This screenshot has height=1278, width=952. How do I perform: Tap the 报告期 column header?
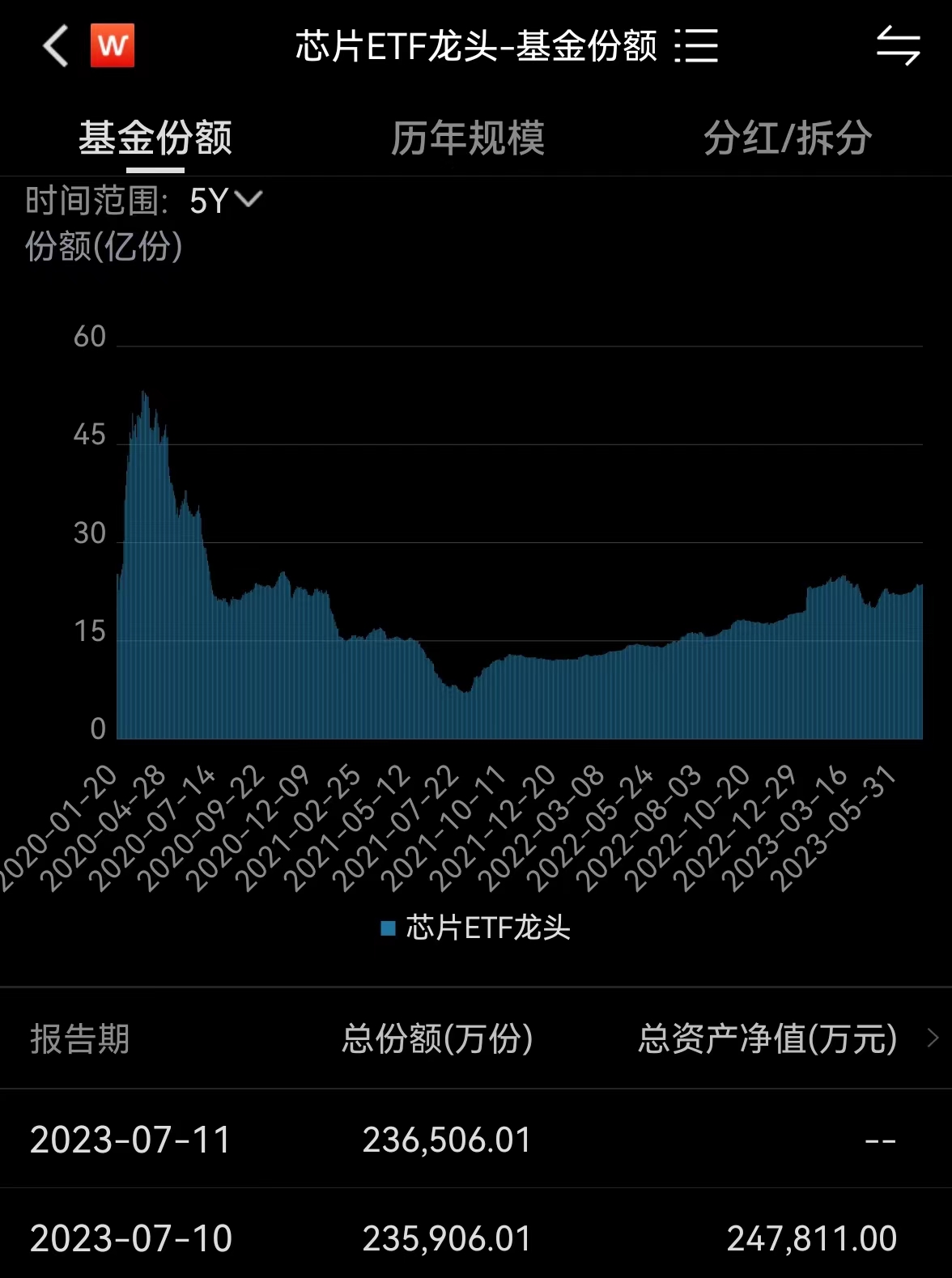coord(79,1039)
